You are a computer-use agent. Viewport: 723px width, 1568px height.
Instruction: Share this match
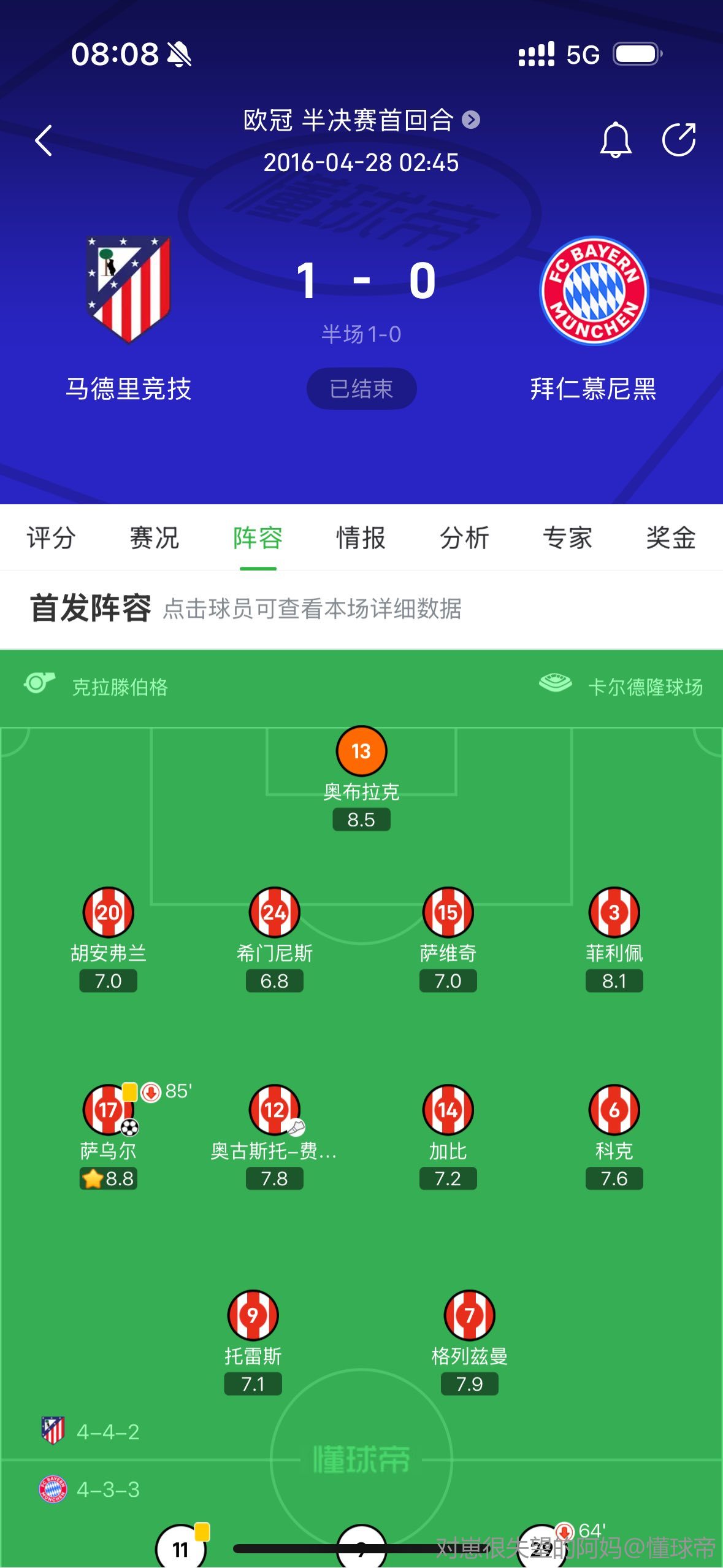679,140
